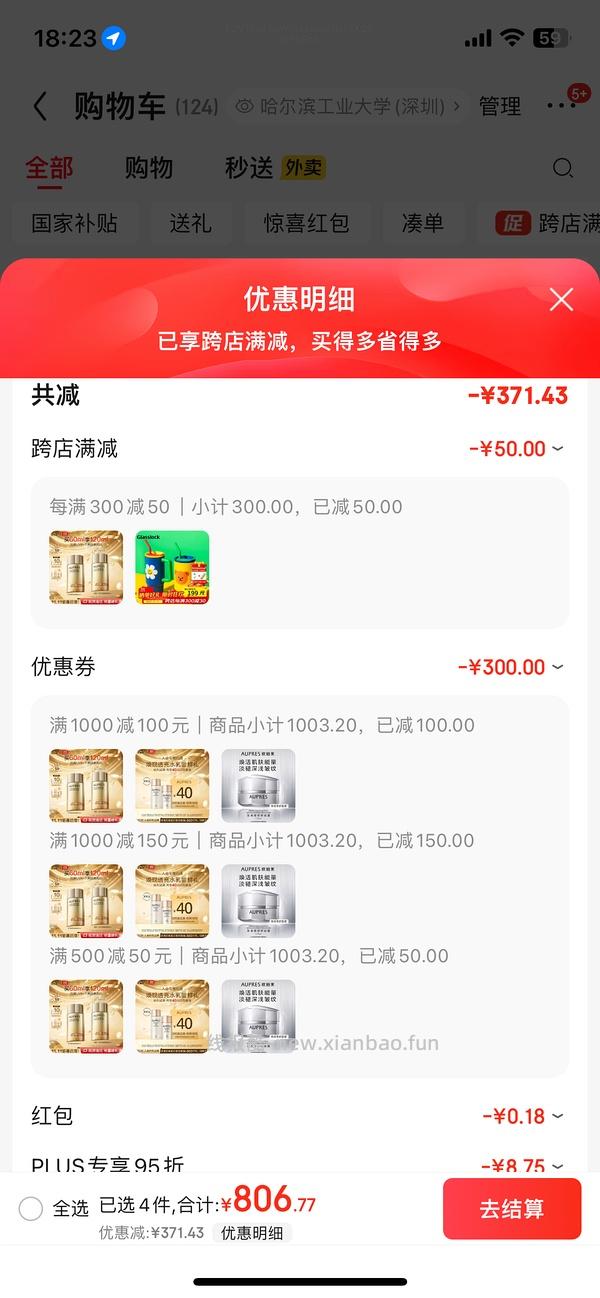This screenshot has width=600, height=1298.
Task: Open the Glasslock cup product thumbnail
Action: [172, 567]
